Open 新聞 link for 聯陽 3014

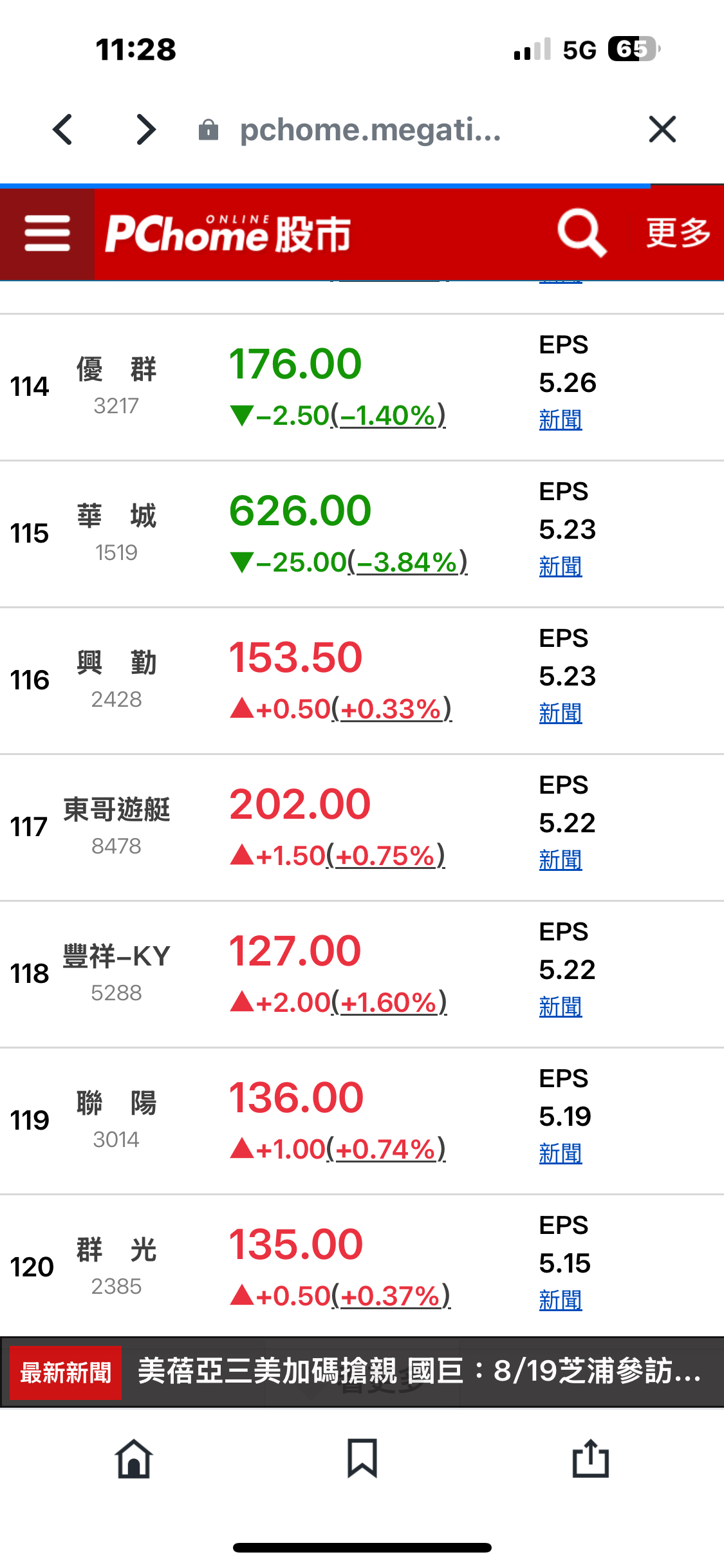[x=561, y=1154]
